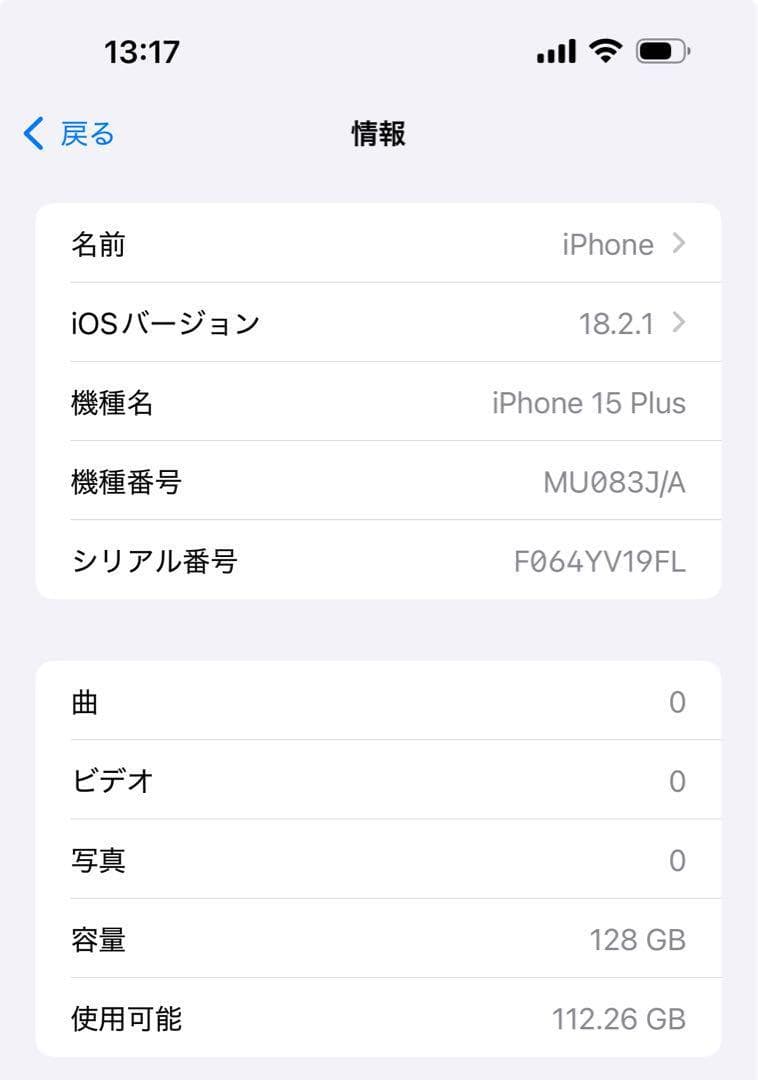Select the シリアル番号 row

[x=379, y=561]
